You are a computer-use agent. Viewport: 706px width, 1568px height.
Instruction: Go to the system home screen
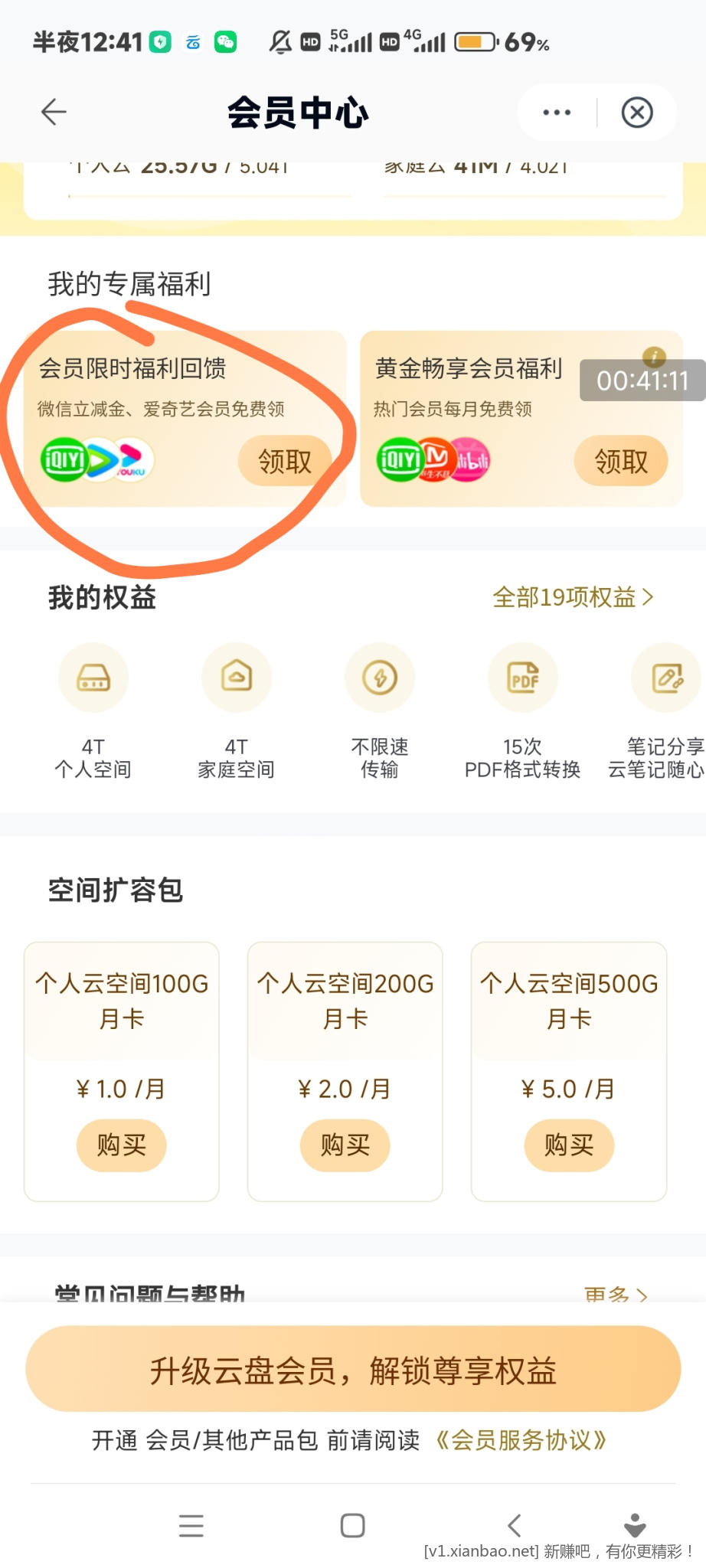352,1526
